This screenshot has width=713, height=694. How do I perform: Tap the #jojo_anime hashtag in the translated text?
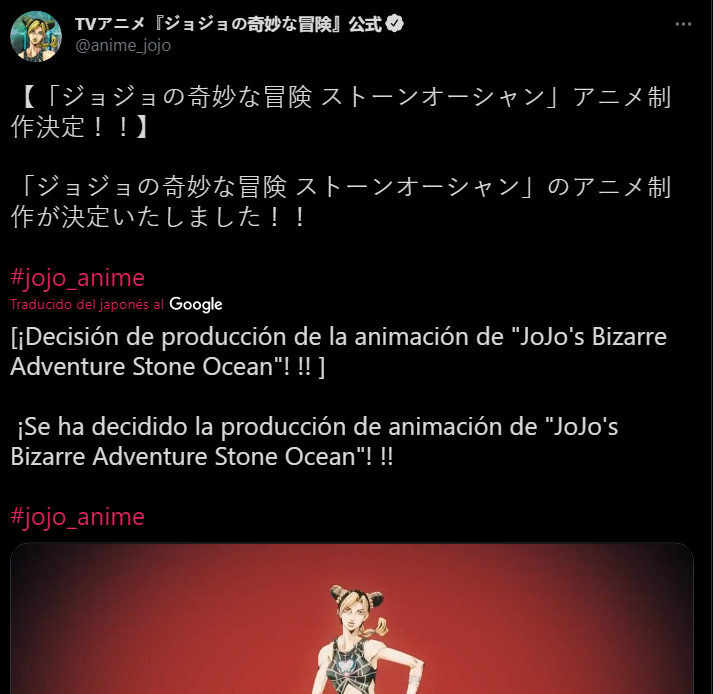[x=77, y=516]
